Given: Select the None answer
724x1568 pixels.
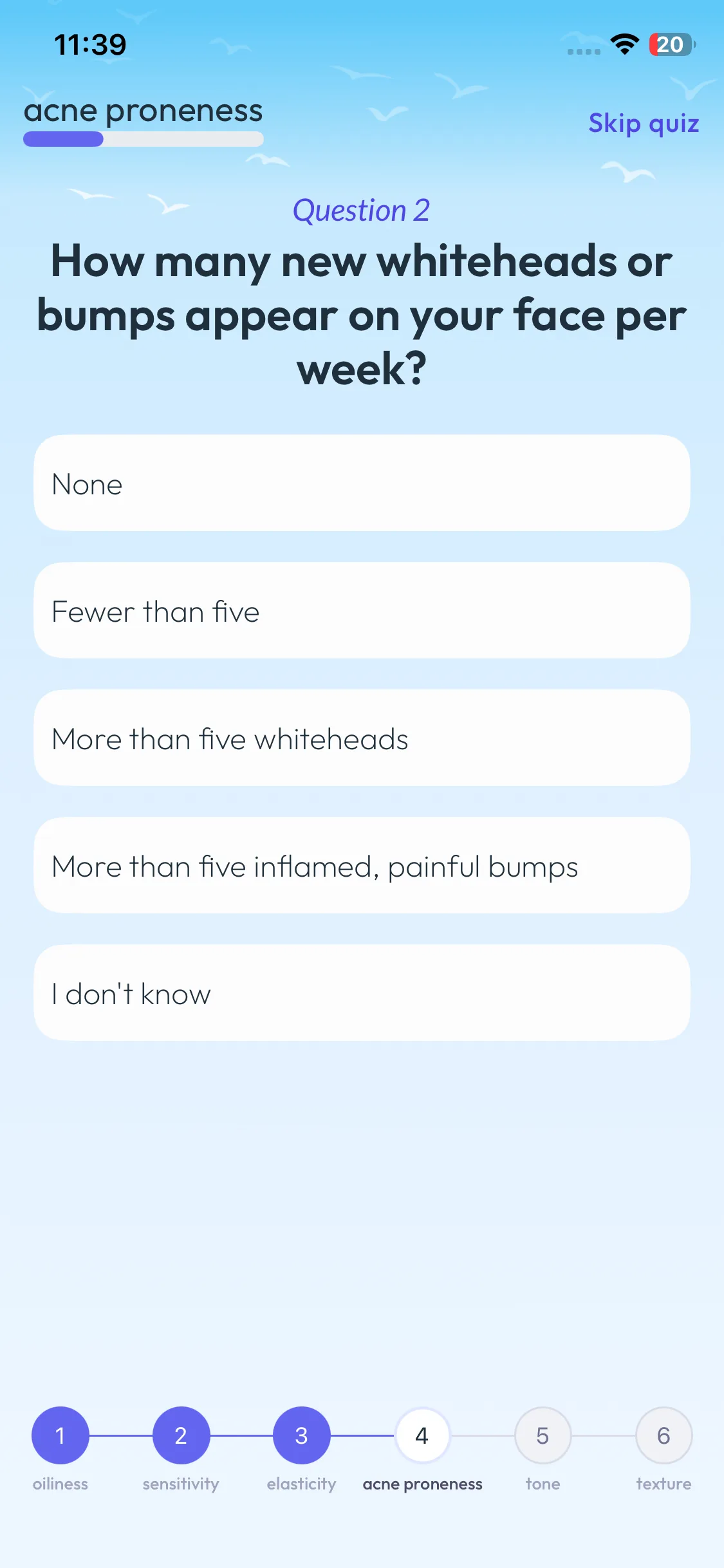Looking at the screenshot, I should [362, 483].
